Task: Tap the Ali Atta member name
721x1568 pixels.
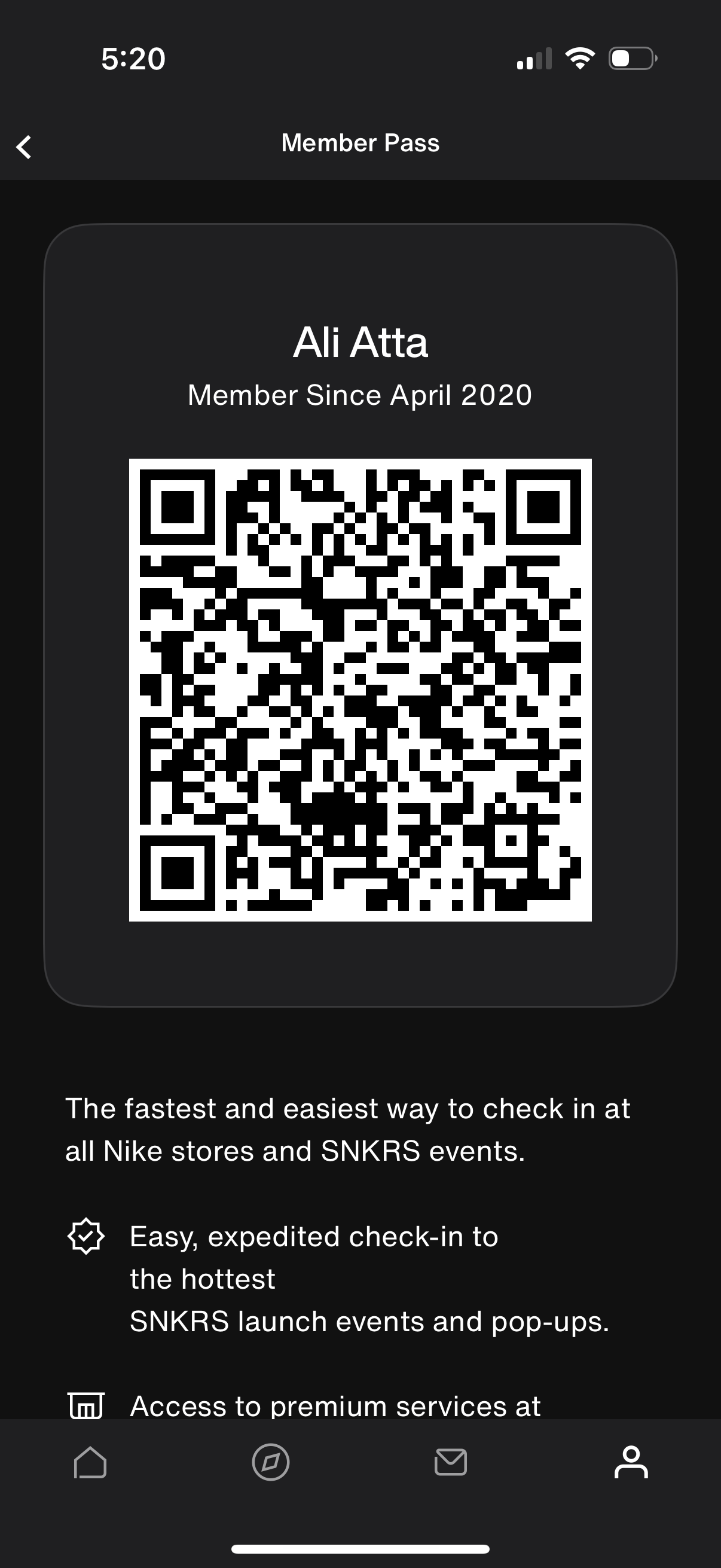Action: coord(360,342)
